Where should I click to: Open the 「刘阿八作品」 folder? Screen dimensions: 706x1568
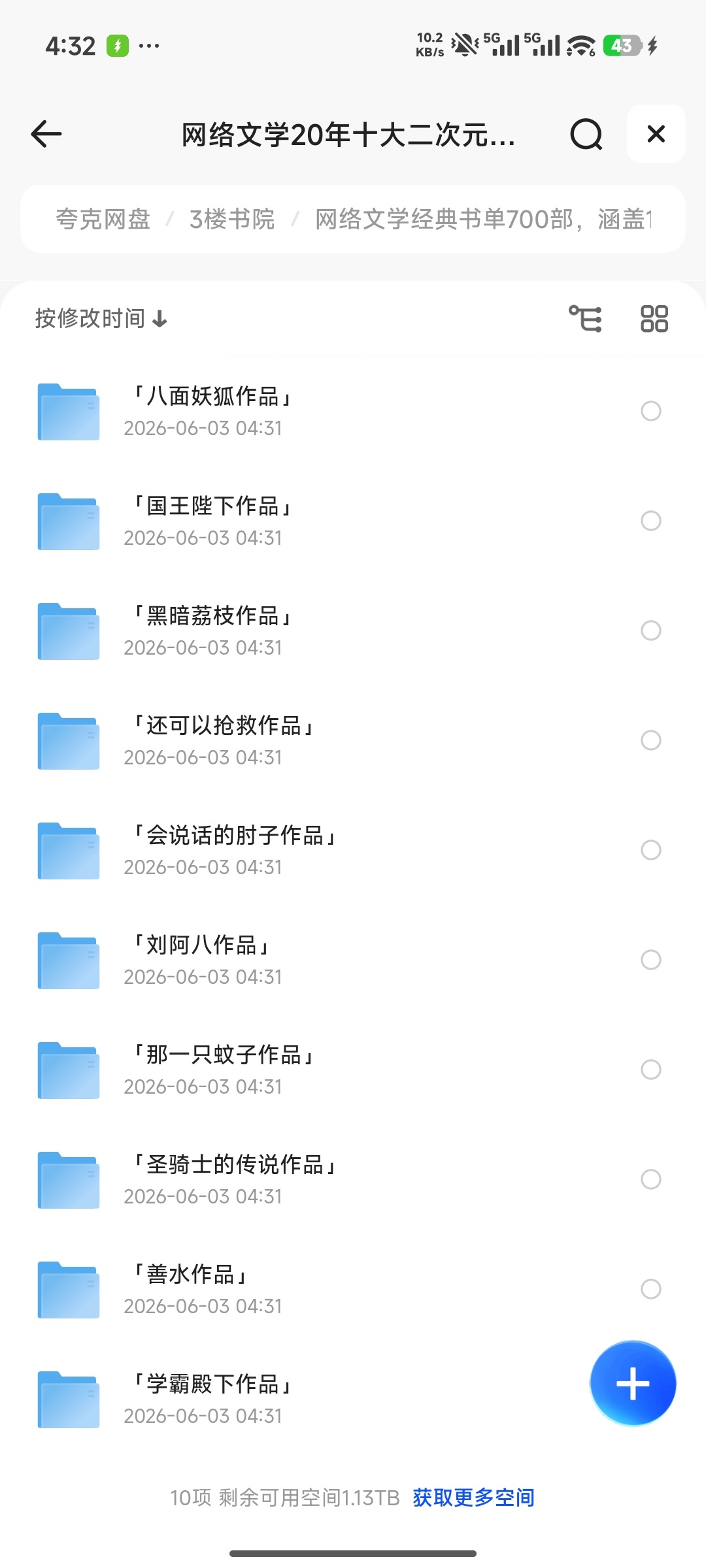pos(353,960)
